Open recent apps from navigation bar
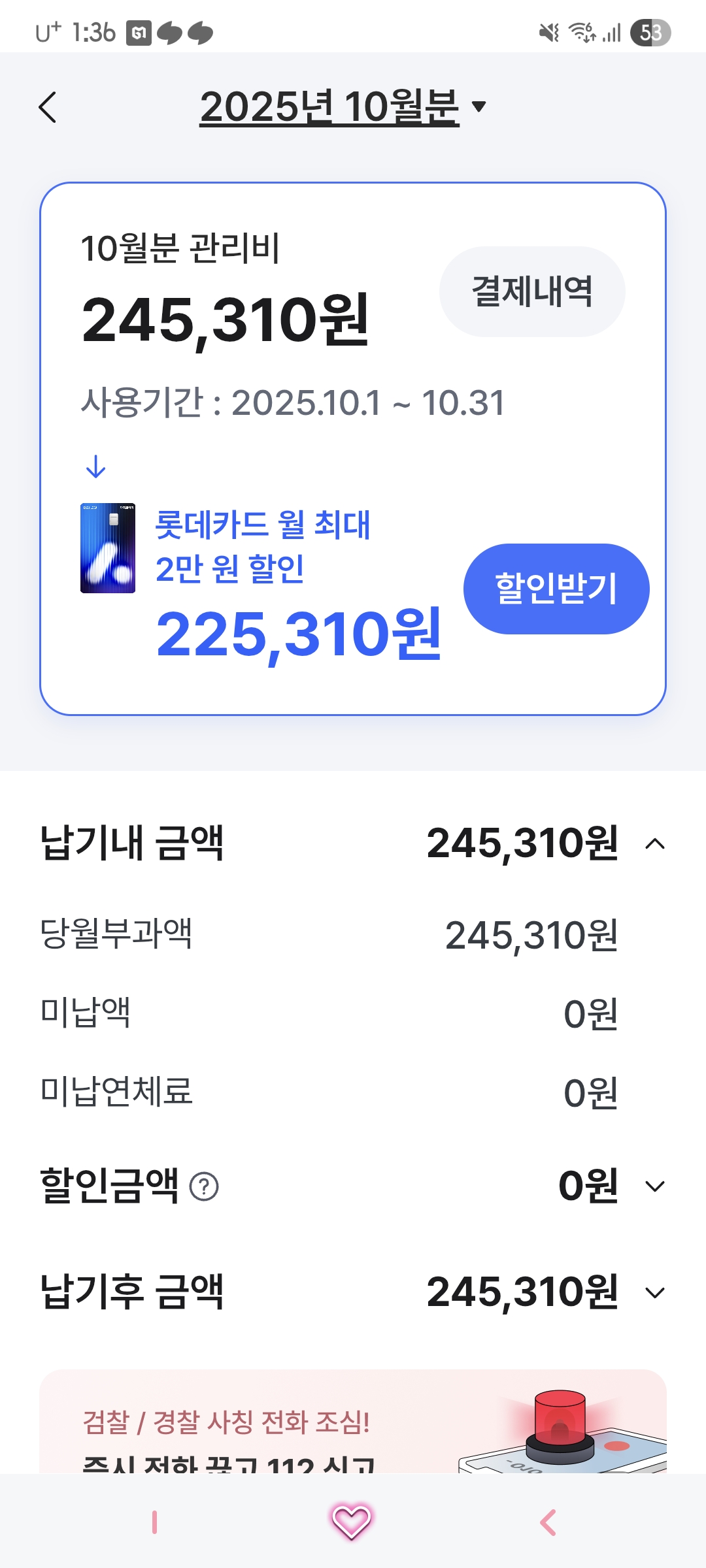The width and height of the screenshot is (706, 1568). [154, 1522]
